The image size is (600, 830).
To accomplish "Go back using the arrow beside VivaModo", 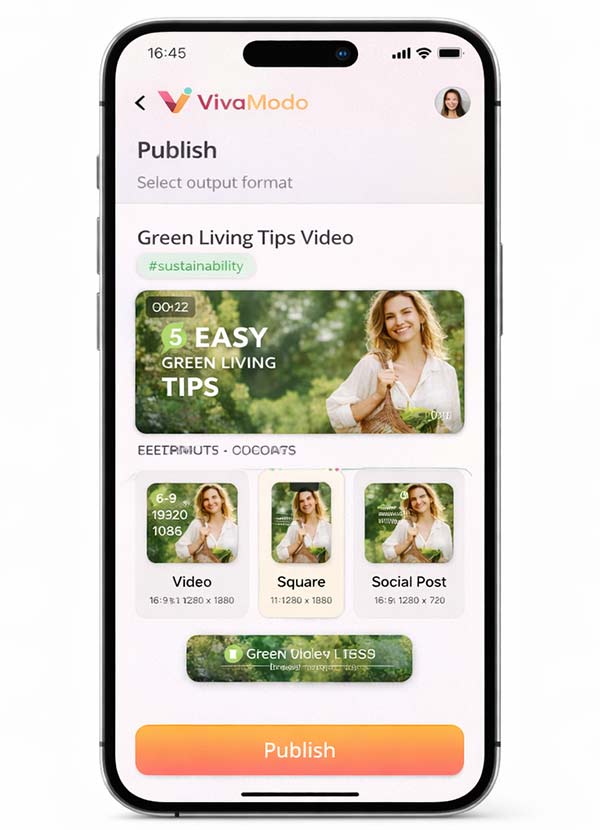I will coord(140,102).
